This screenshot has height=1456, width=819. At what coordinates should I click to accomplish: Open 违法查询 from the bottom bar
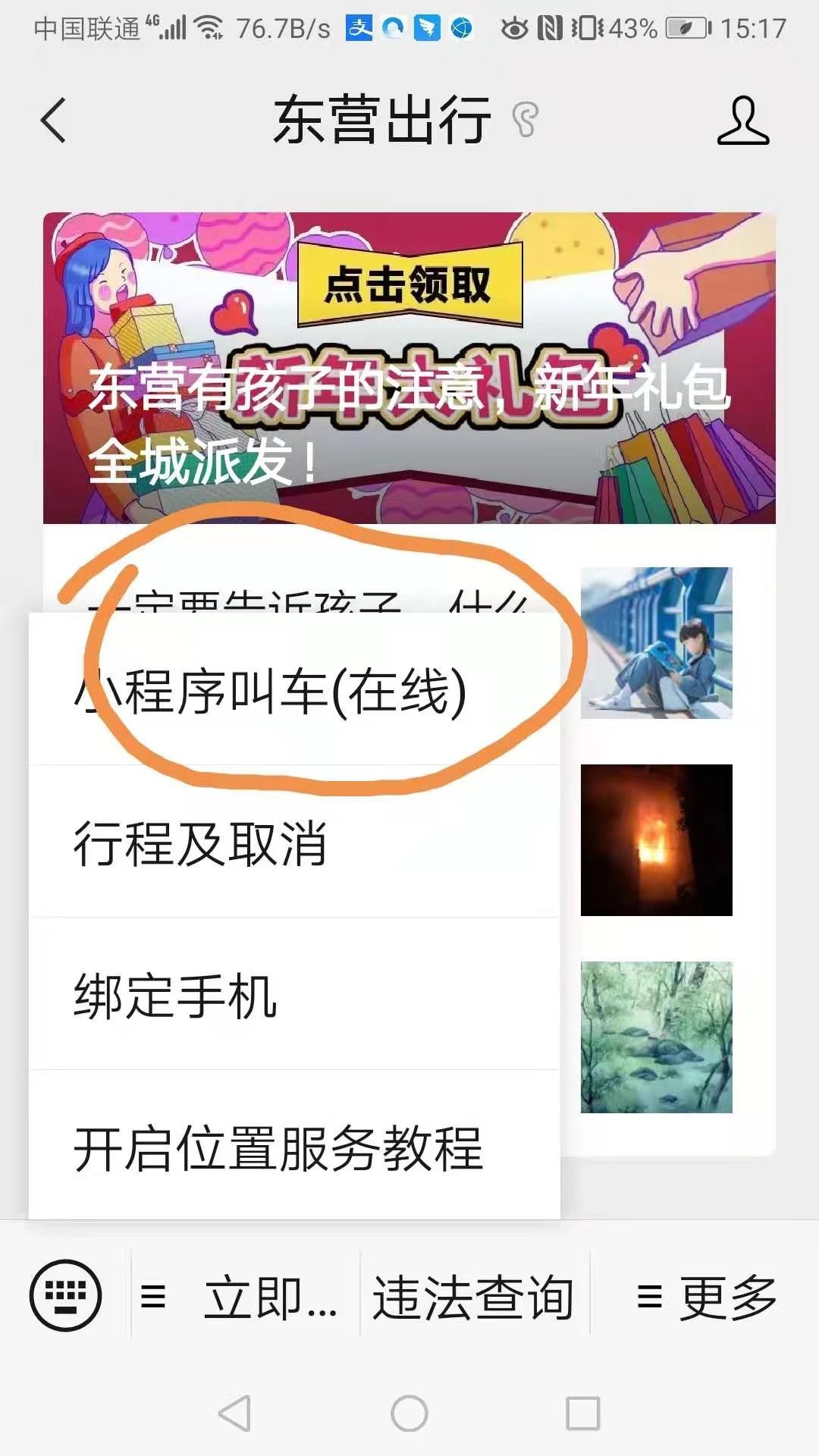click(474, 1296)
